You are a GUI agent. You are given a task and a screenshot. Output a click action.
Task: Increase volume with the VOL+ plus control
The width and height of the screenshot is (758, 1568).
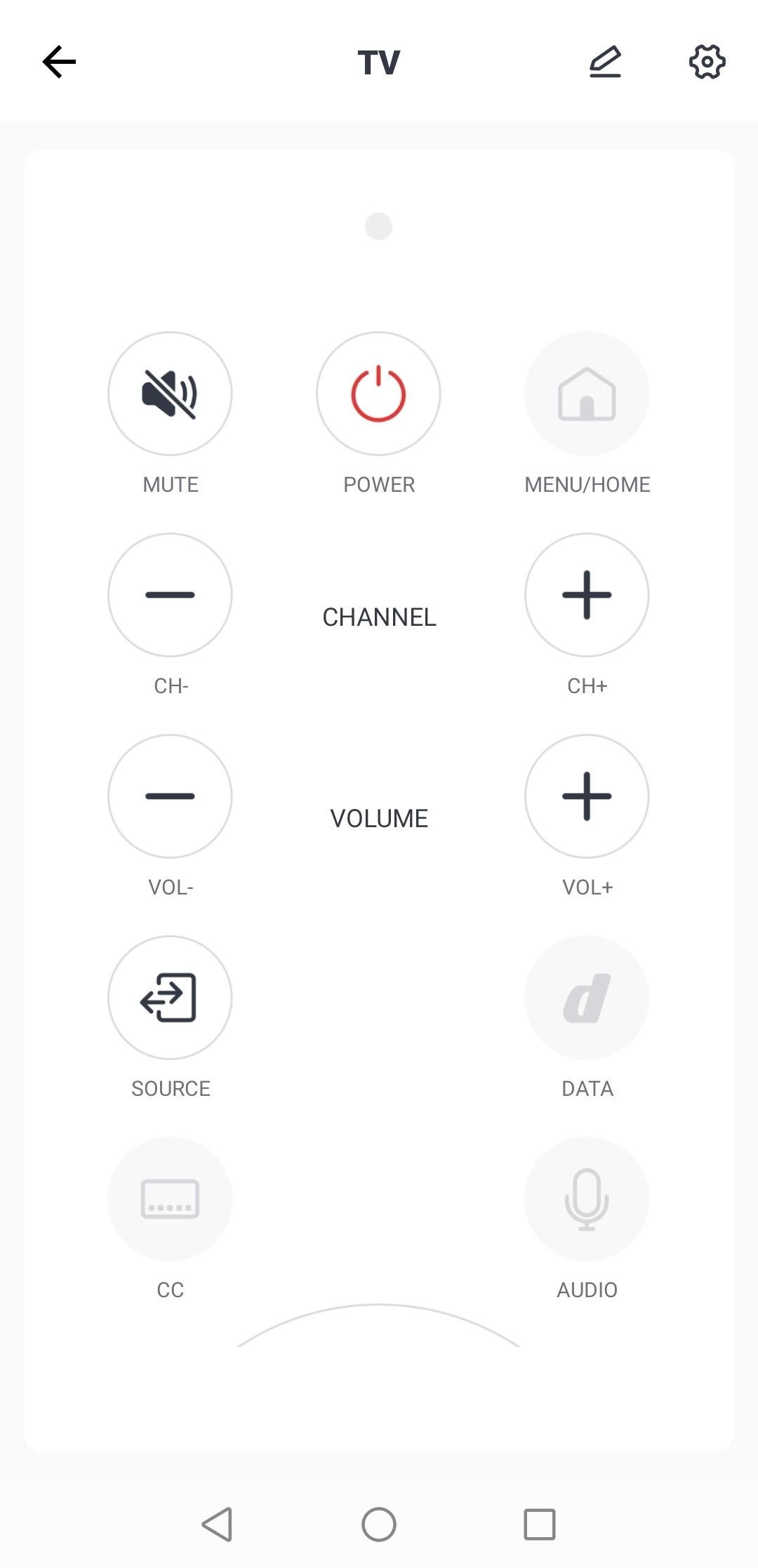coord(587,796)
